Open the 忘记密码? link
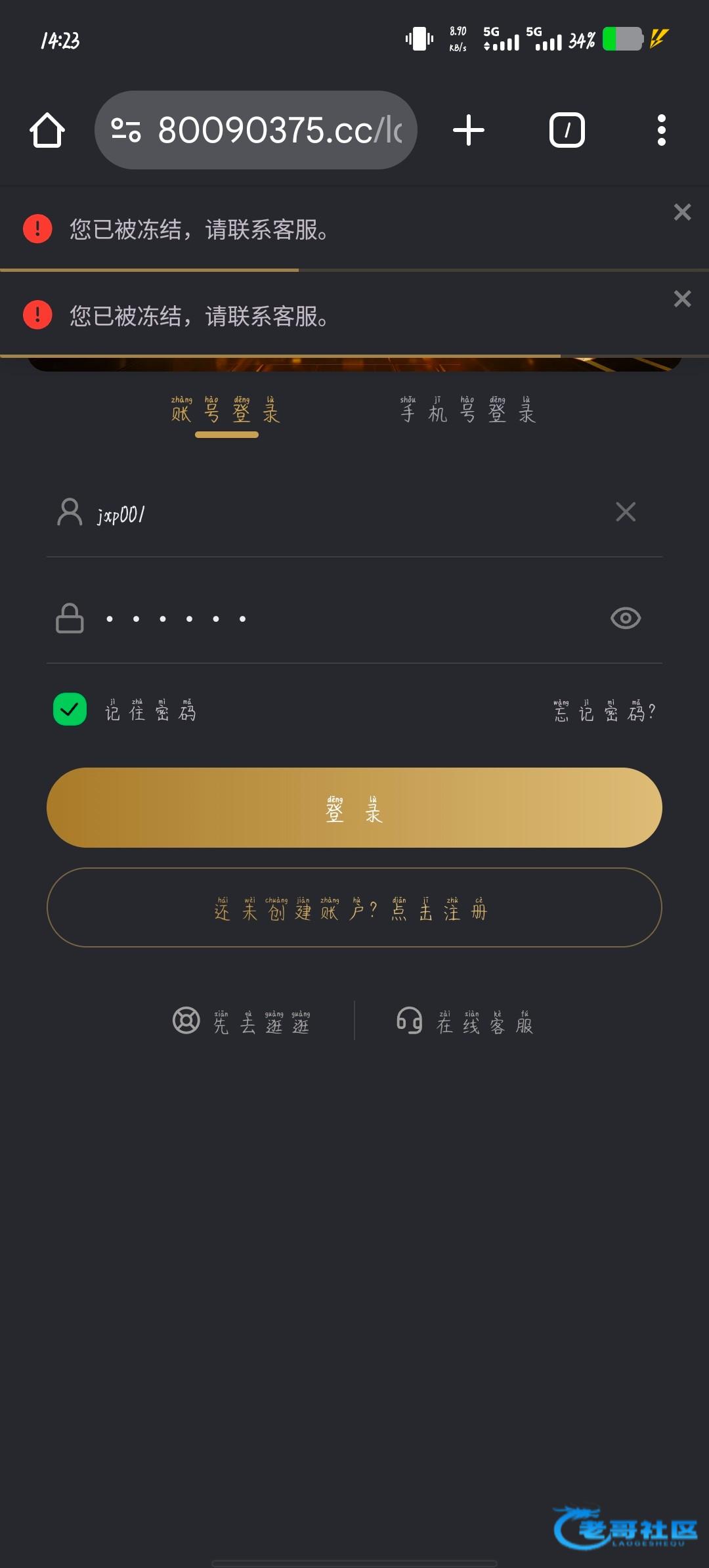Viewport: 709px width, 1568px height. click(x=604, y=712)
